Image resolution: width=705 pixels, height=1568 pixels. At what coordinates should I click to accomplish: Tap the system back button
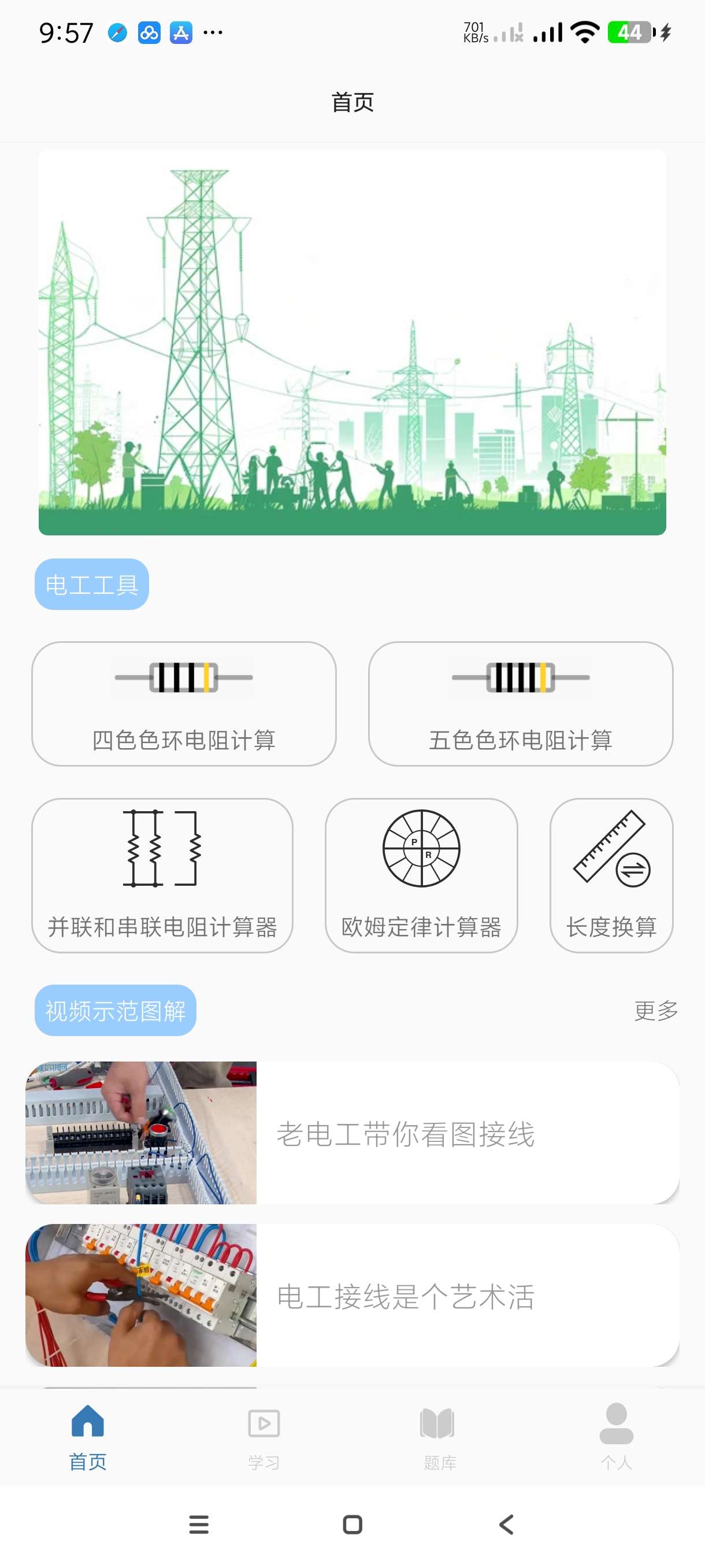(x=506, y=1524)
